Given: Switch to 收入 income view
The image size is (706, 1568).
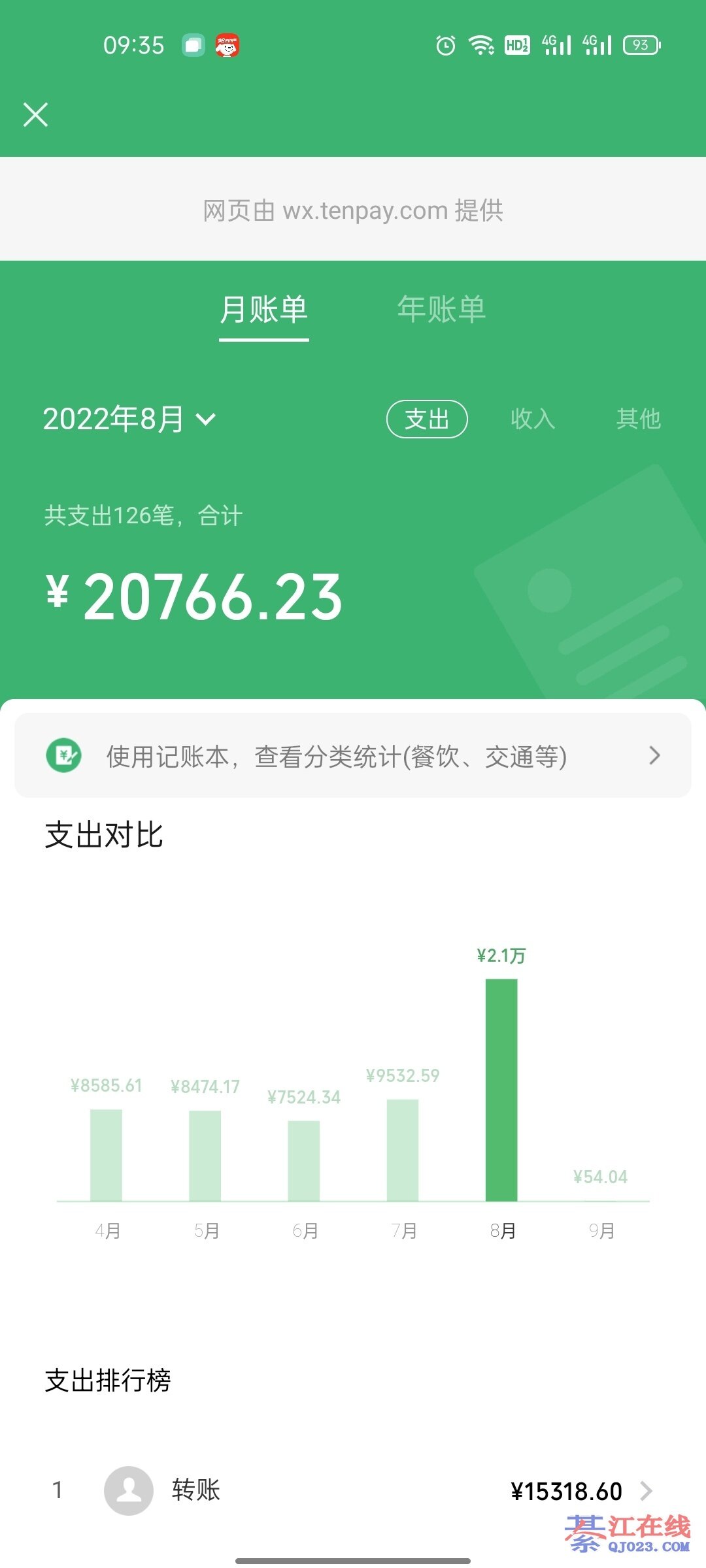Looking at the screenshot, I should pyautogui.click(x=533, y=419).
